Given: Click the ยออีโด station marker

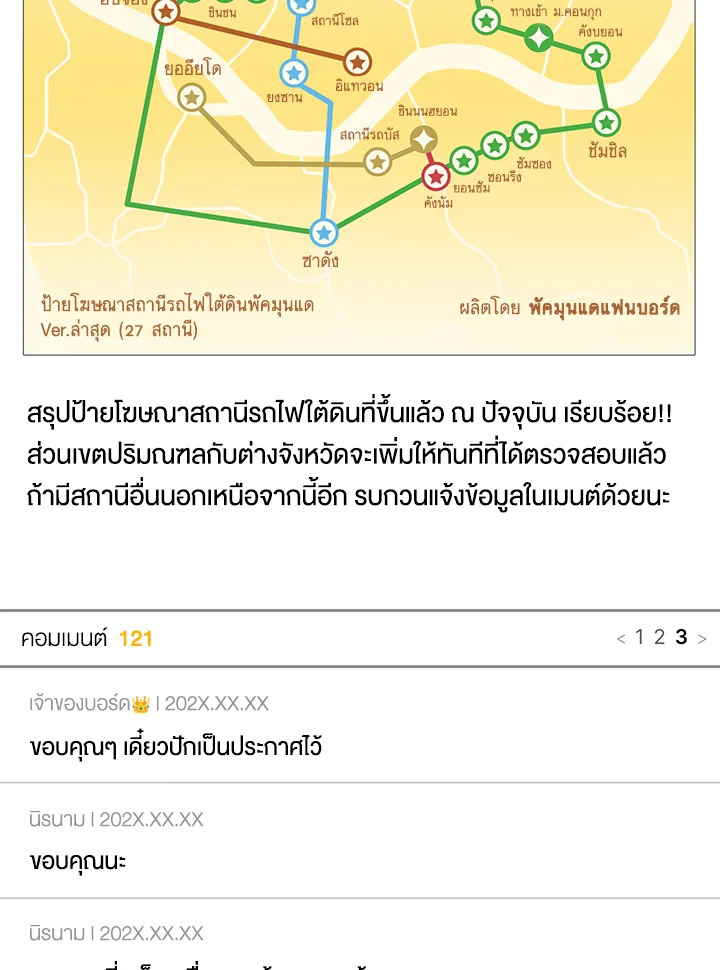Looking at the screenshot, I should 191,96.
